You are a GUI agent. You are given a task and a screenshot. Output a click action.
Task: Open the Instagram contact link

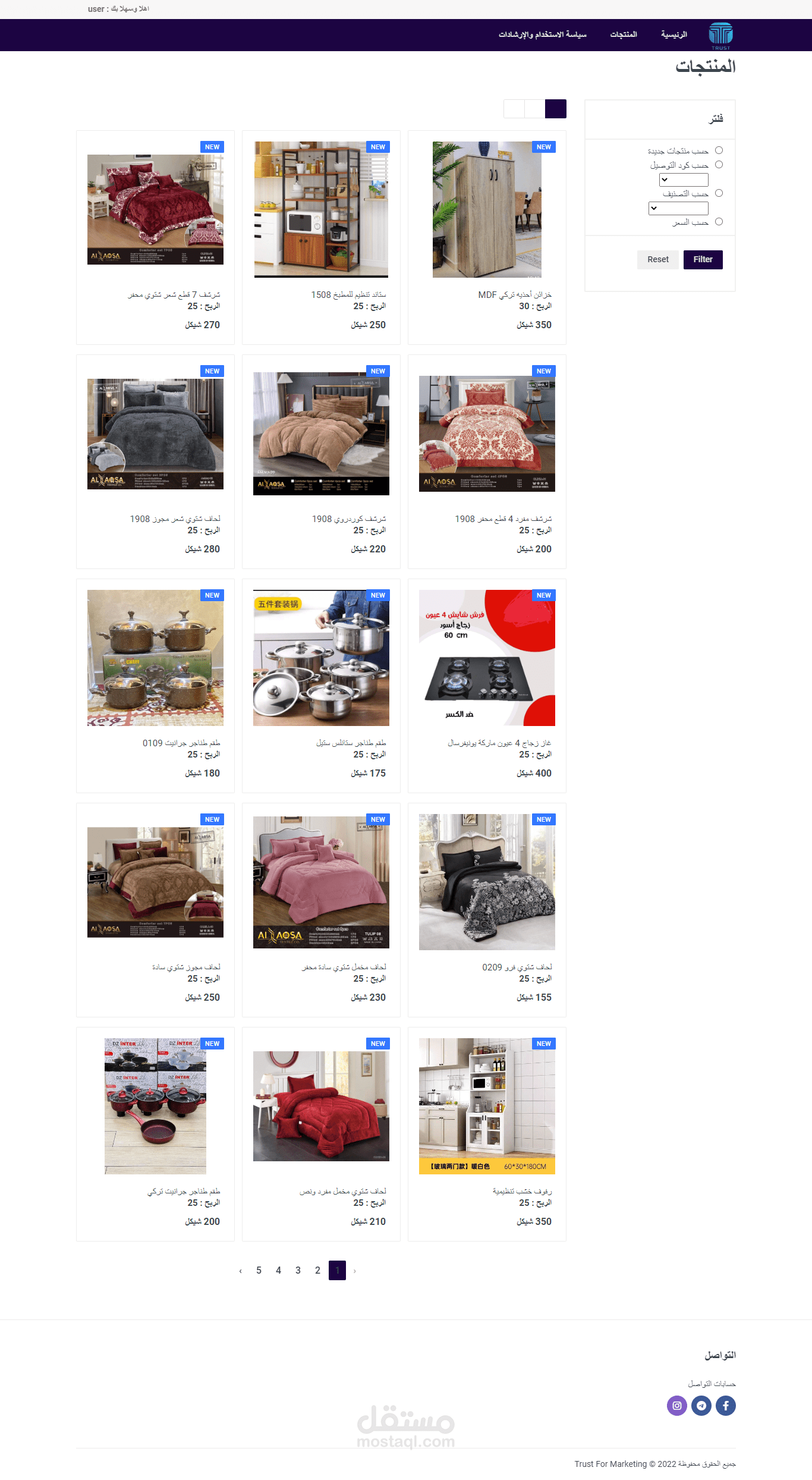(x=677, y=1406)
